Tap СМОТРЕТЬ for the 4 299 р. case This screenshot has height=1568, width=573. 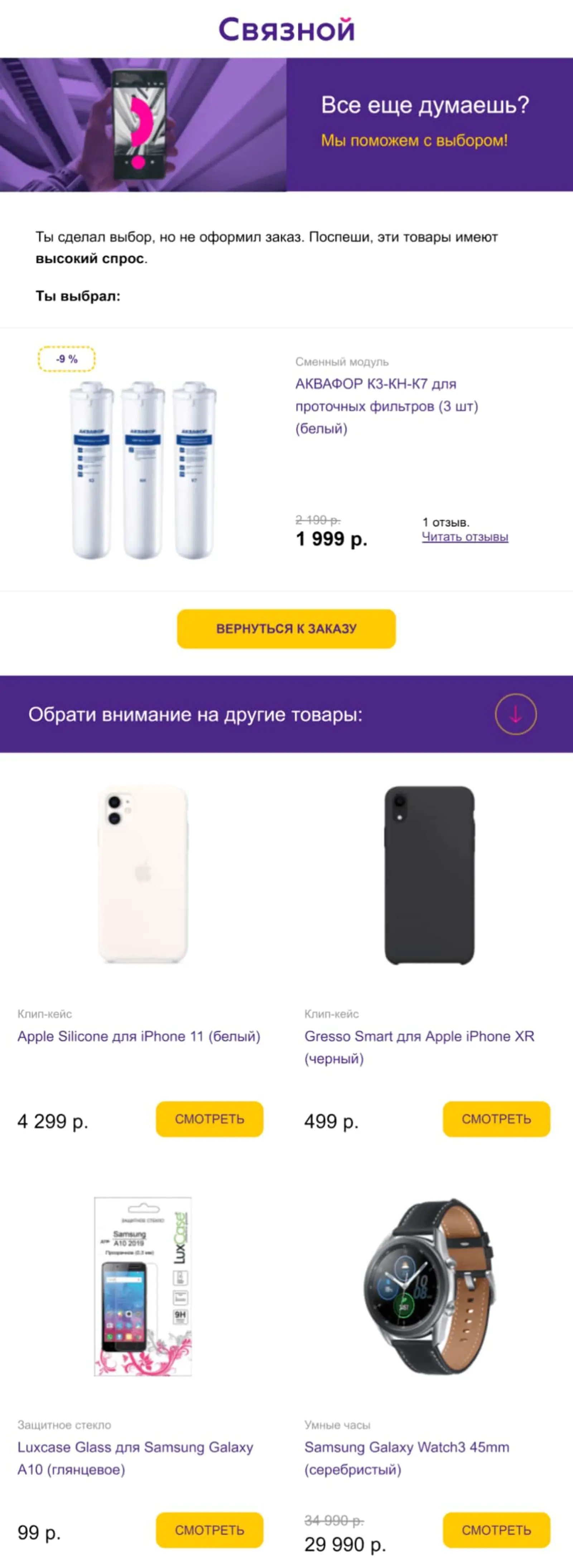210,1119
